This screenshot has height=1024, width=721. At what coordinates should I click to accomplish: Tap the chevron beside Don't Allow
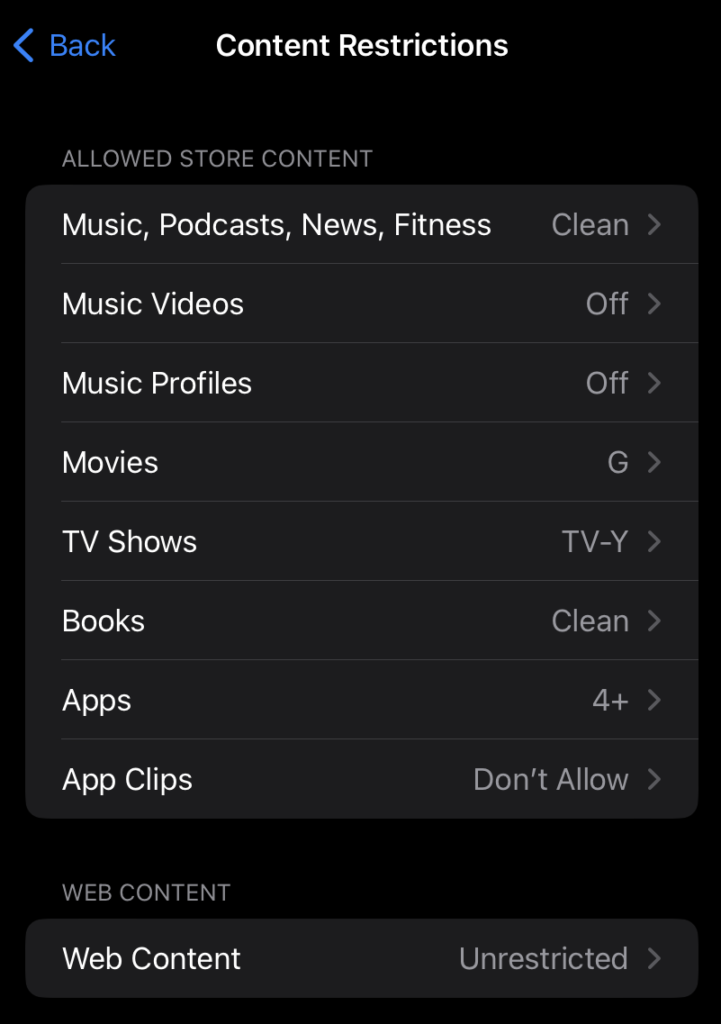coord(655,779)
